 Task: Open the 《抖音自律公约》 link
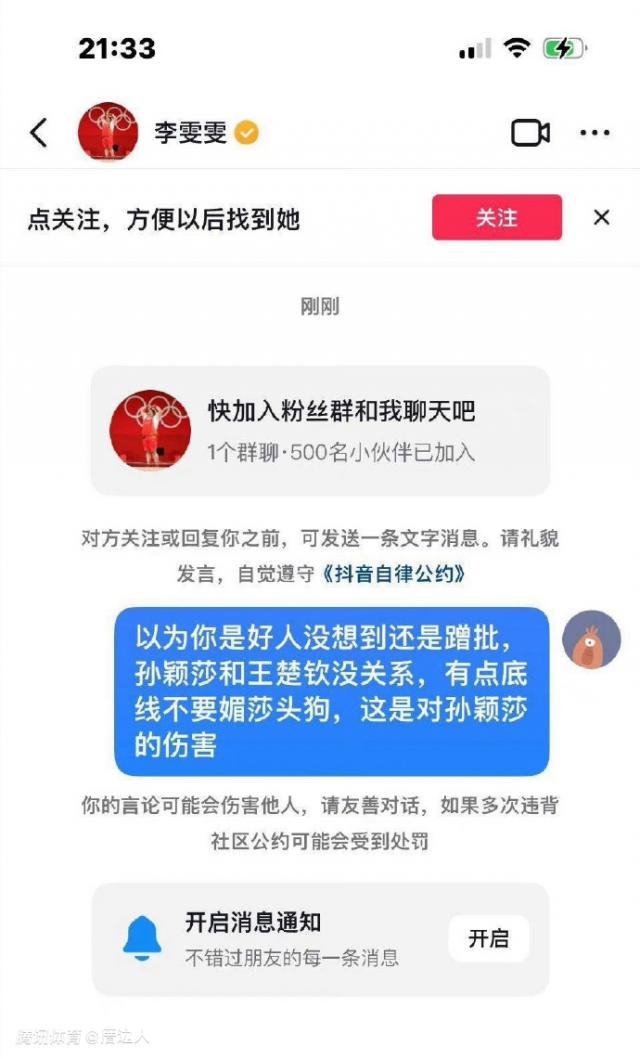point(393,575)
